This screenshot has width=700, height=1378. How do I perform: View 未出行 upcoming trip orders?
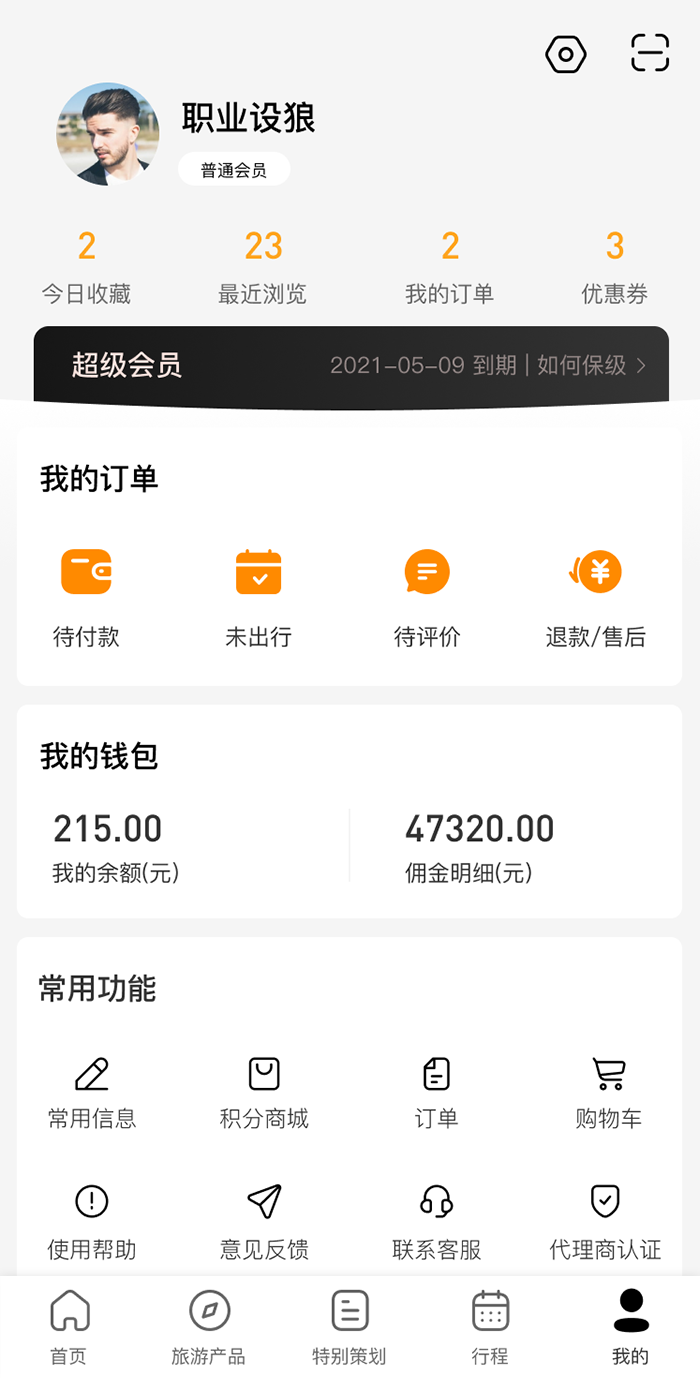click(258, 598)
